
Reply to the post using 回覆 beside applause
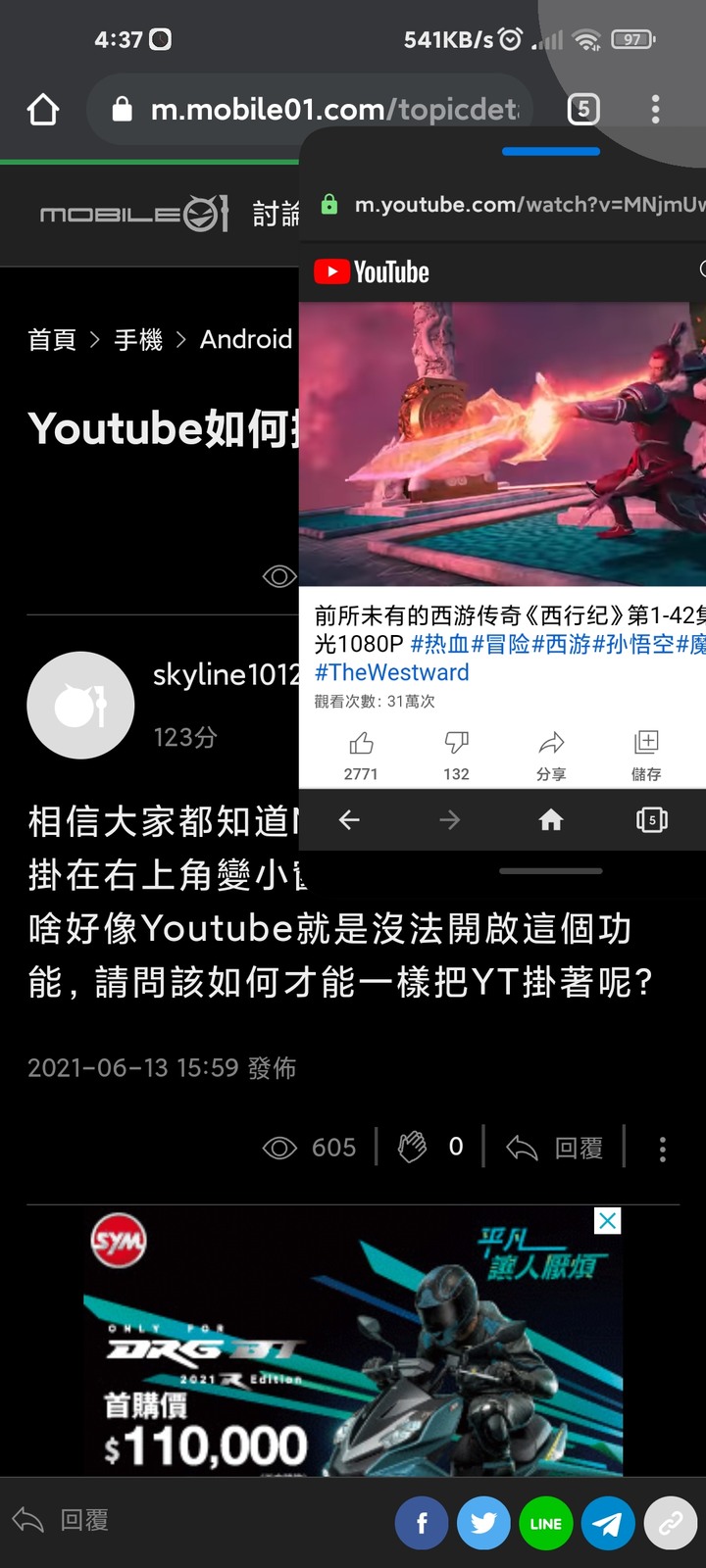555,1148
